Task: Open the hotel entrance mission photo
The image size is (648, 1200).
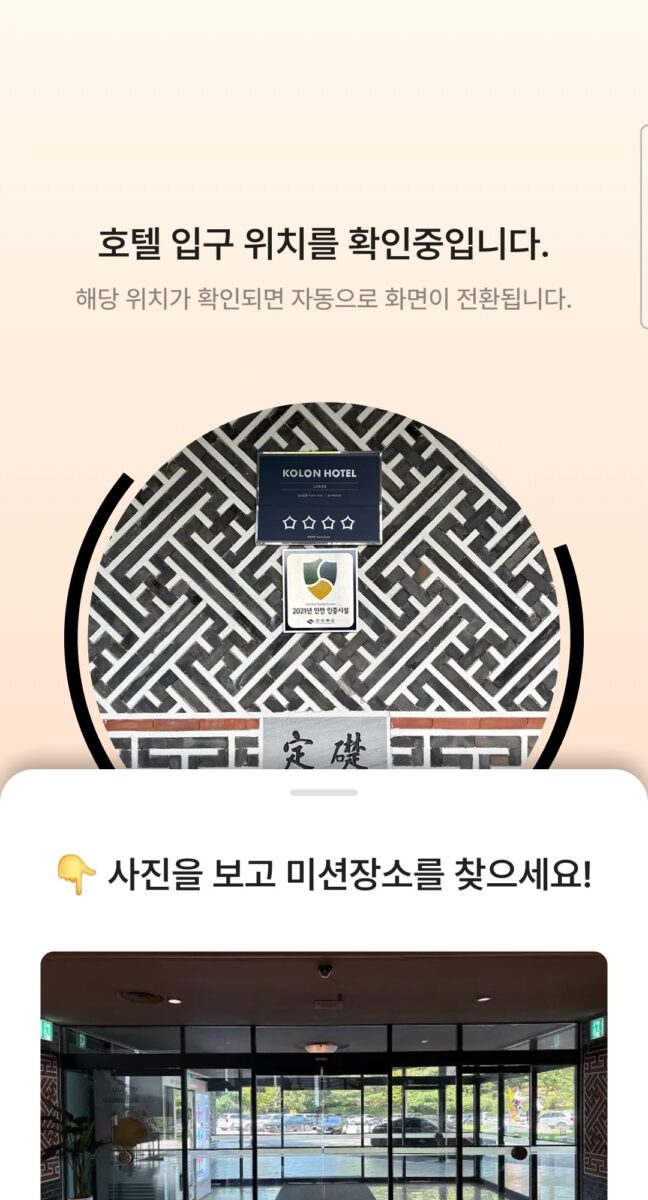Action: point(324,1075)
